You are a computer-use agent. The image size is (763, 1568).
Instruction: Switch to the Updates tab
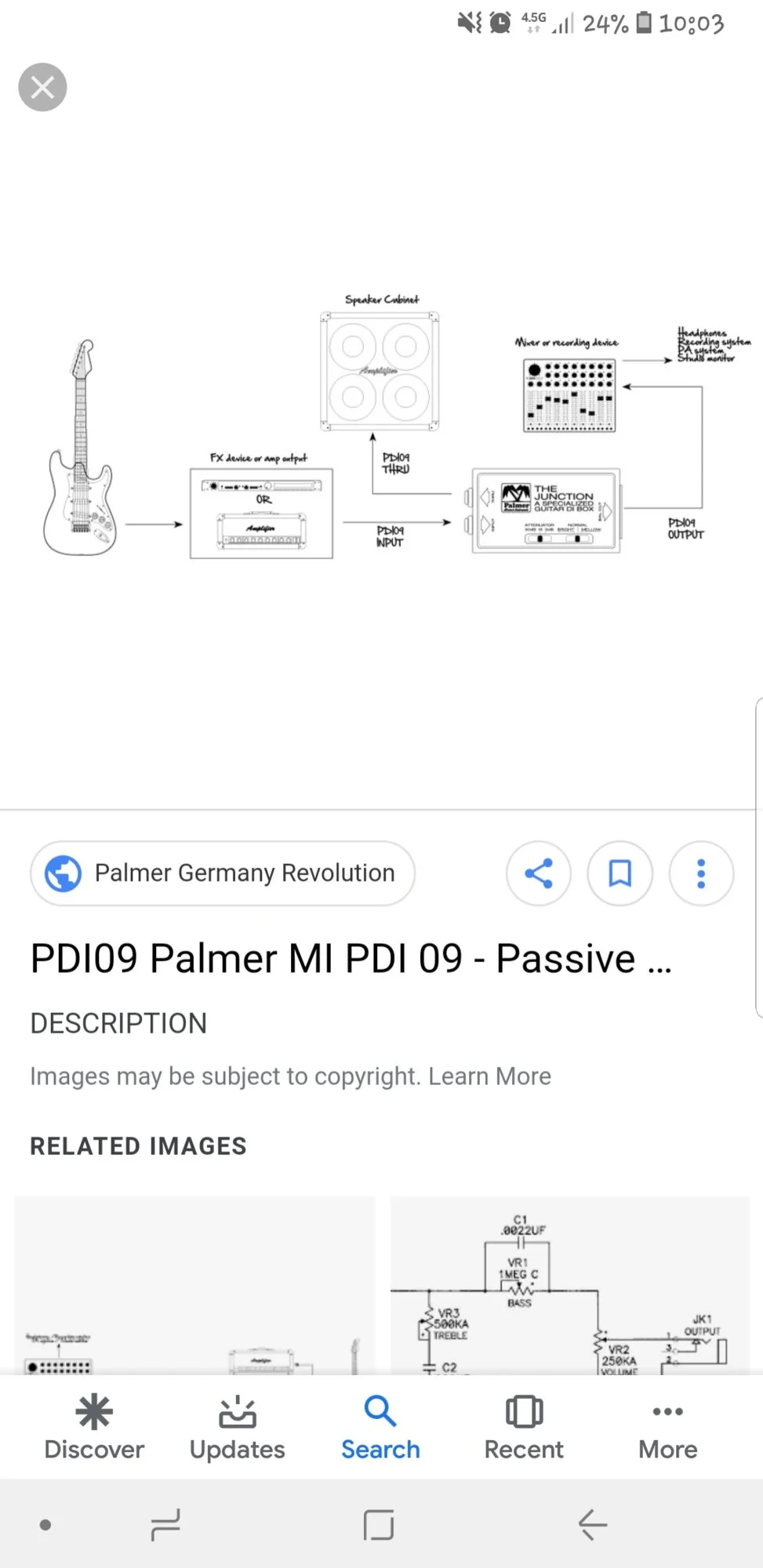pyautogui.click(x=238, y=1428)
